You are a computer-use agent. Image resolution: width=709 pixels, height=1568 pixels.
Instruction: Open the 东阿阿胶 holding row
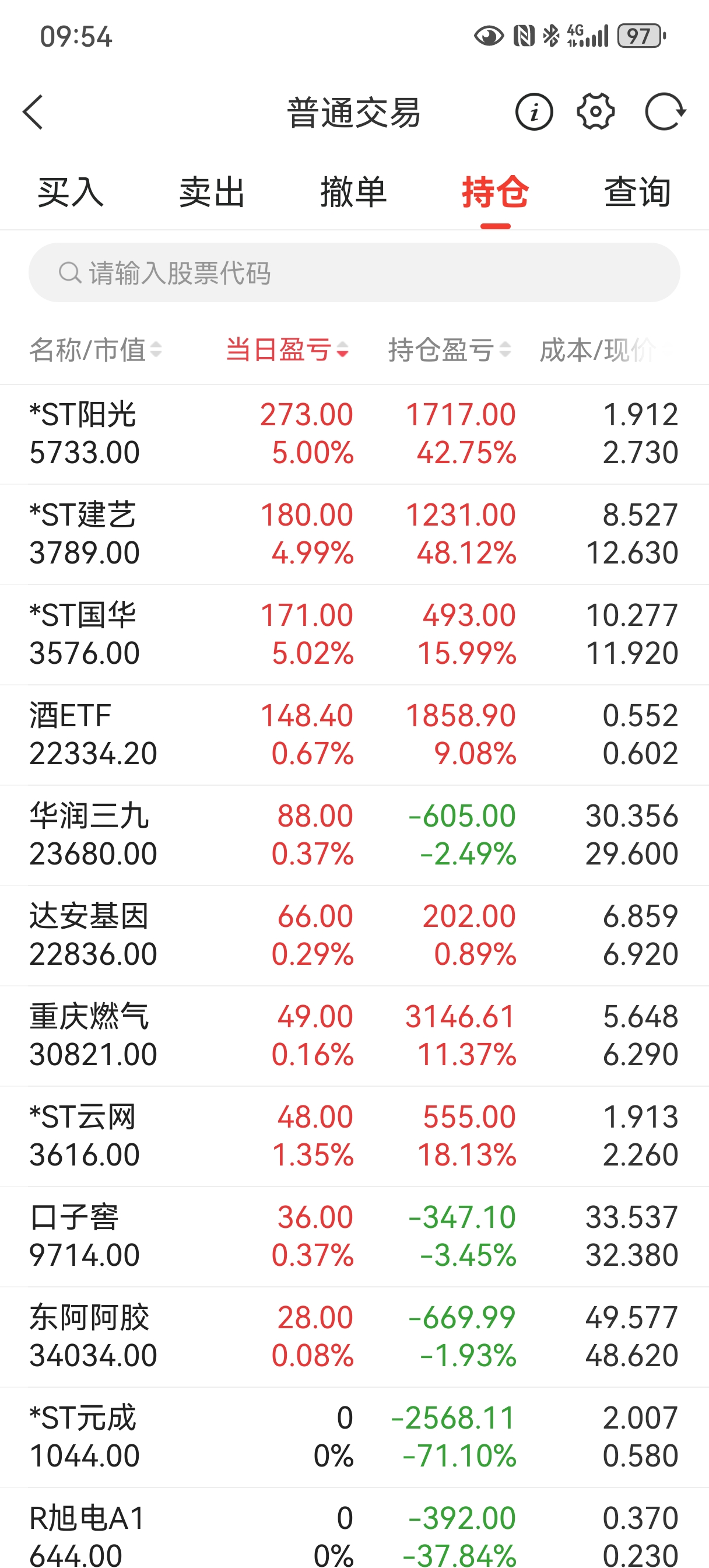point(354,1336)
